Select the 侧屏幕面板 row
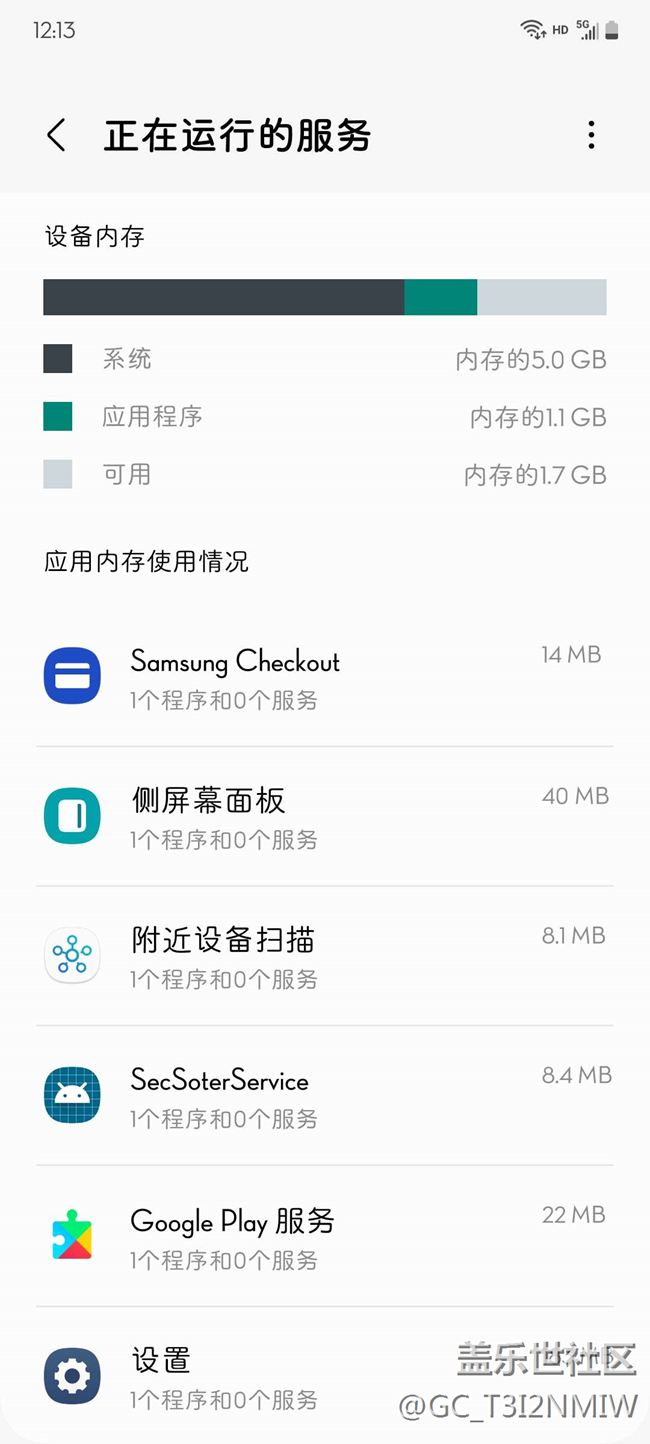Viewport: 650px width, 1444px height. click(x=324, y=816)
